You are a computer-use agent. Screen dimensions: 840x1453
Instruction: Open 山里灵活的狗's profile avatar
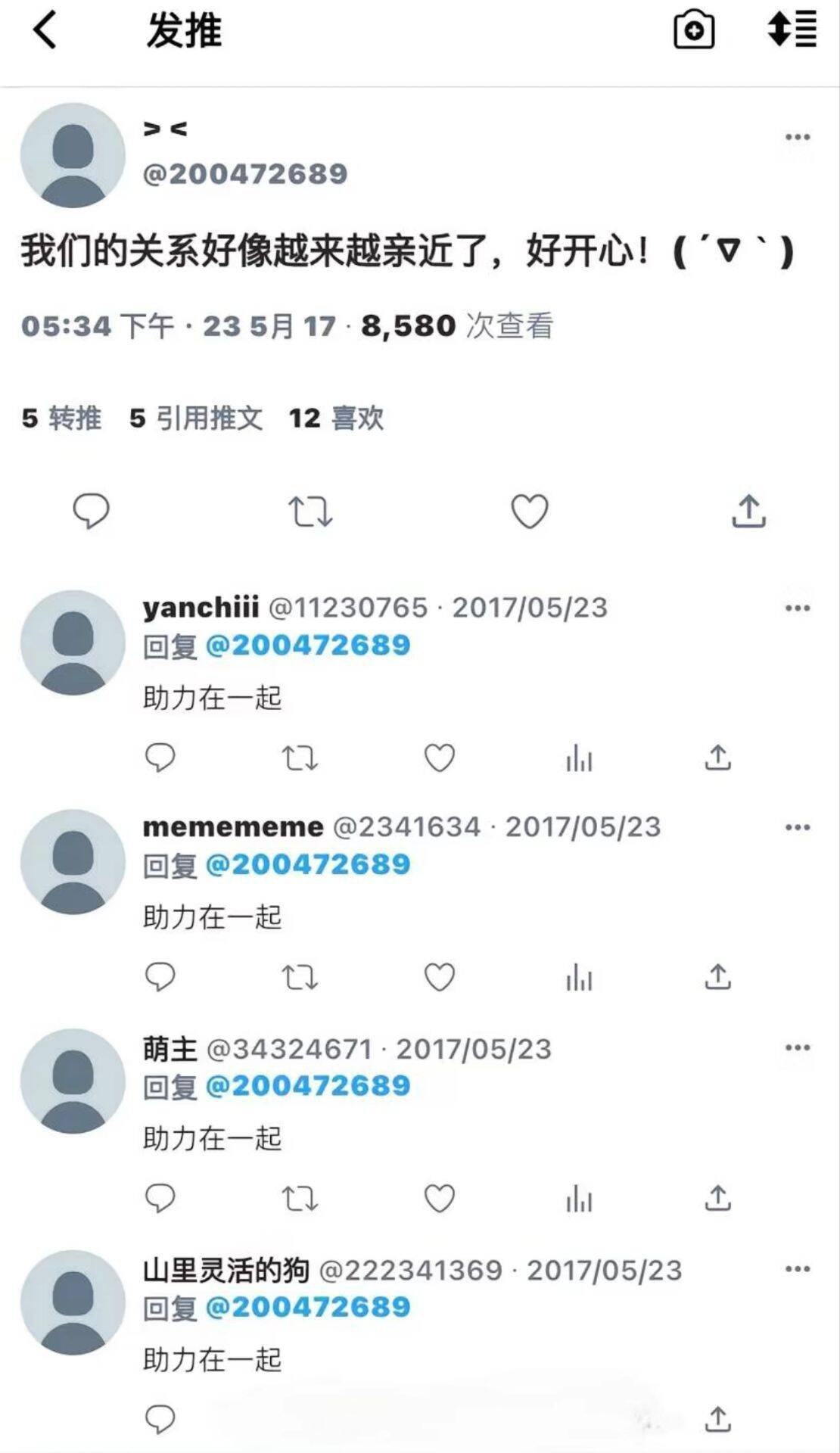(73, 1302)
